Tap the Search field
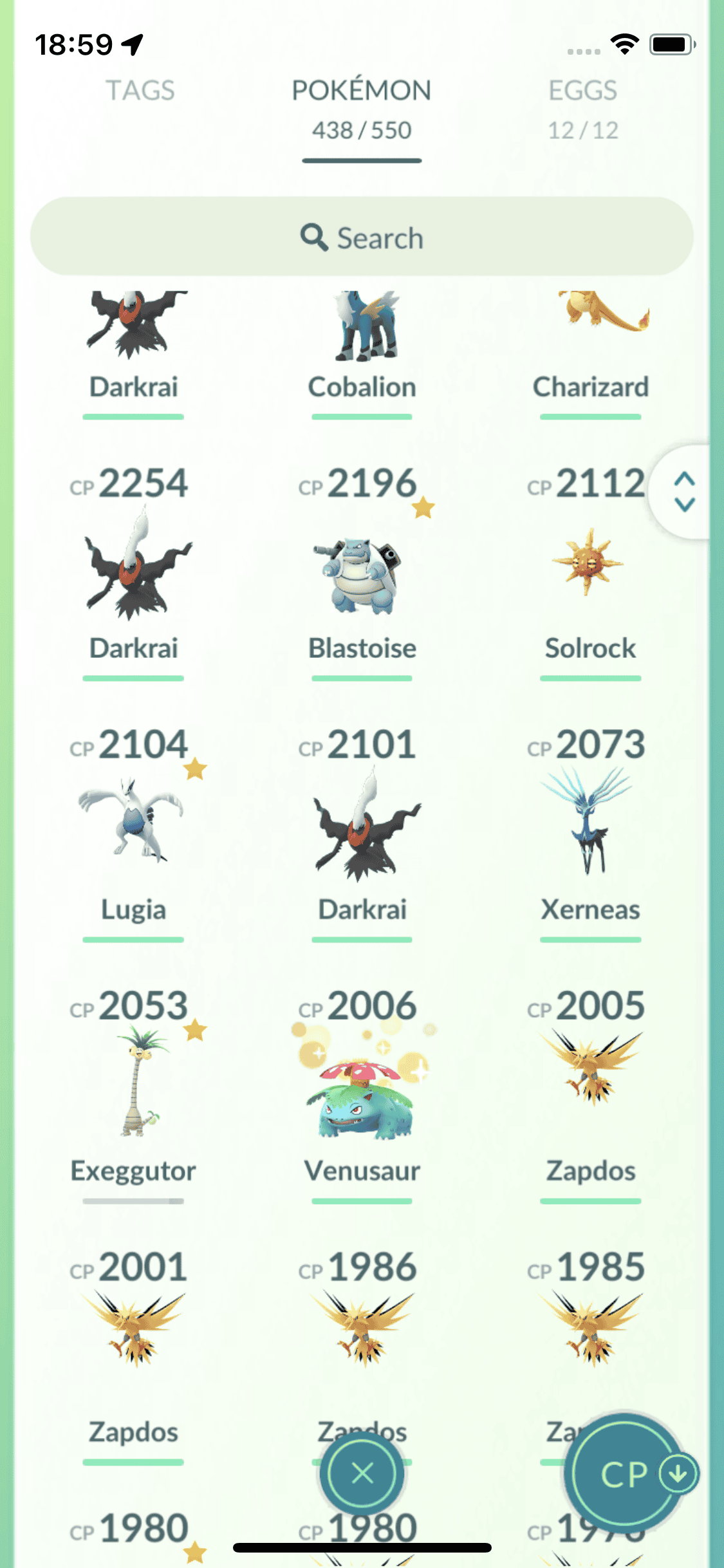This screenshot has height=1568, width=724. 362,238
